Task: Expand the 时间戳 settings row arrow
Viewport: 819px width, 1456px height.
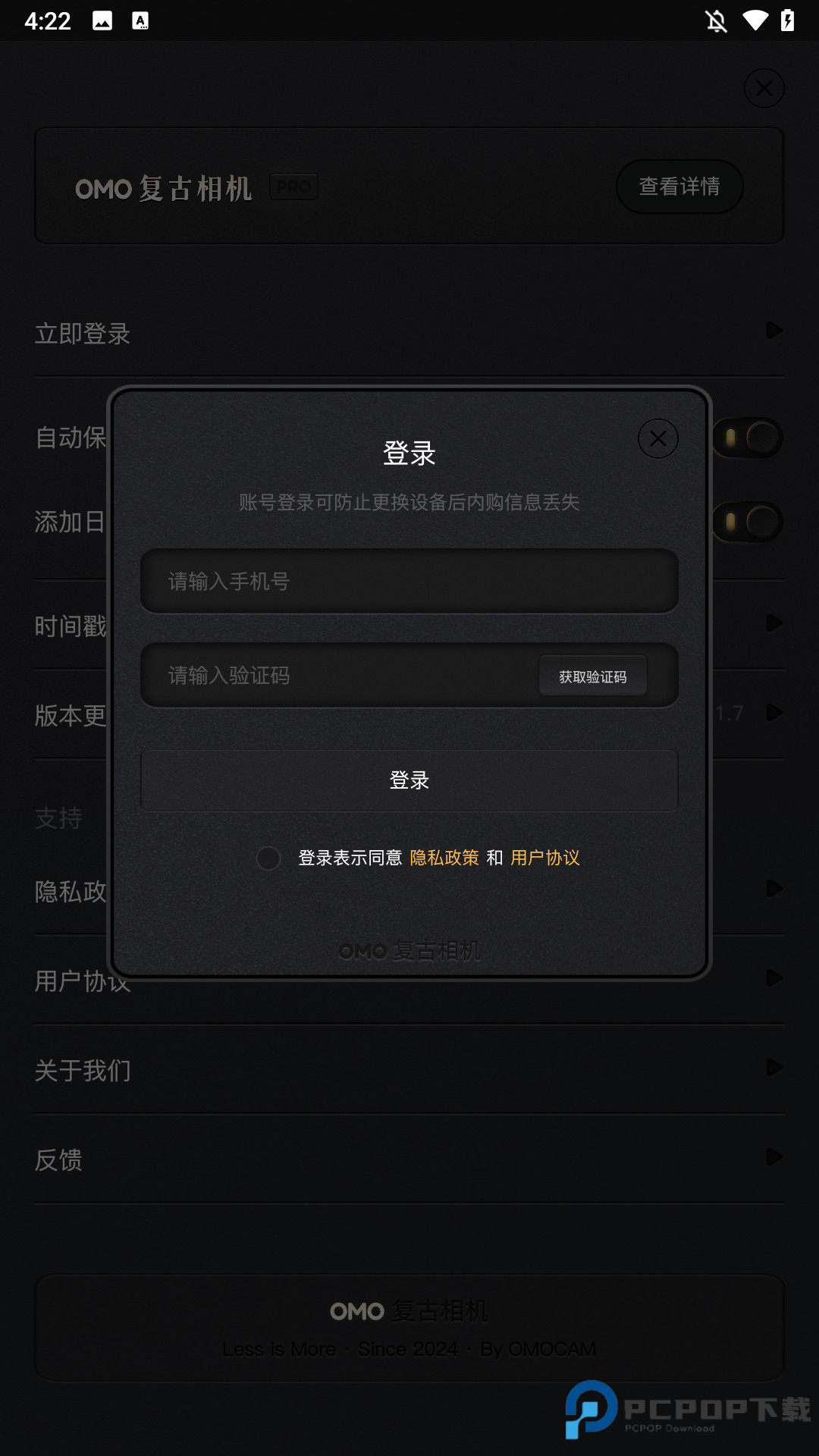Action: 774,623
